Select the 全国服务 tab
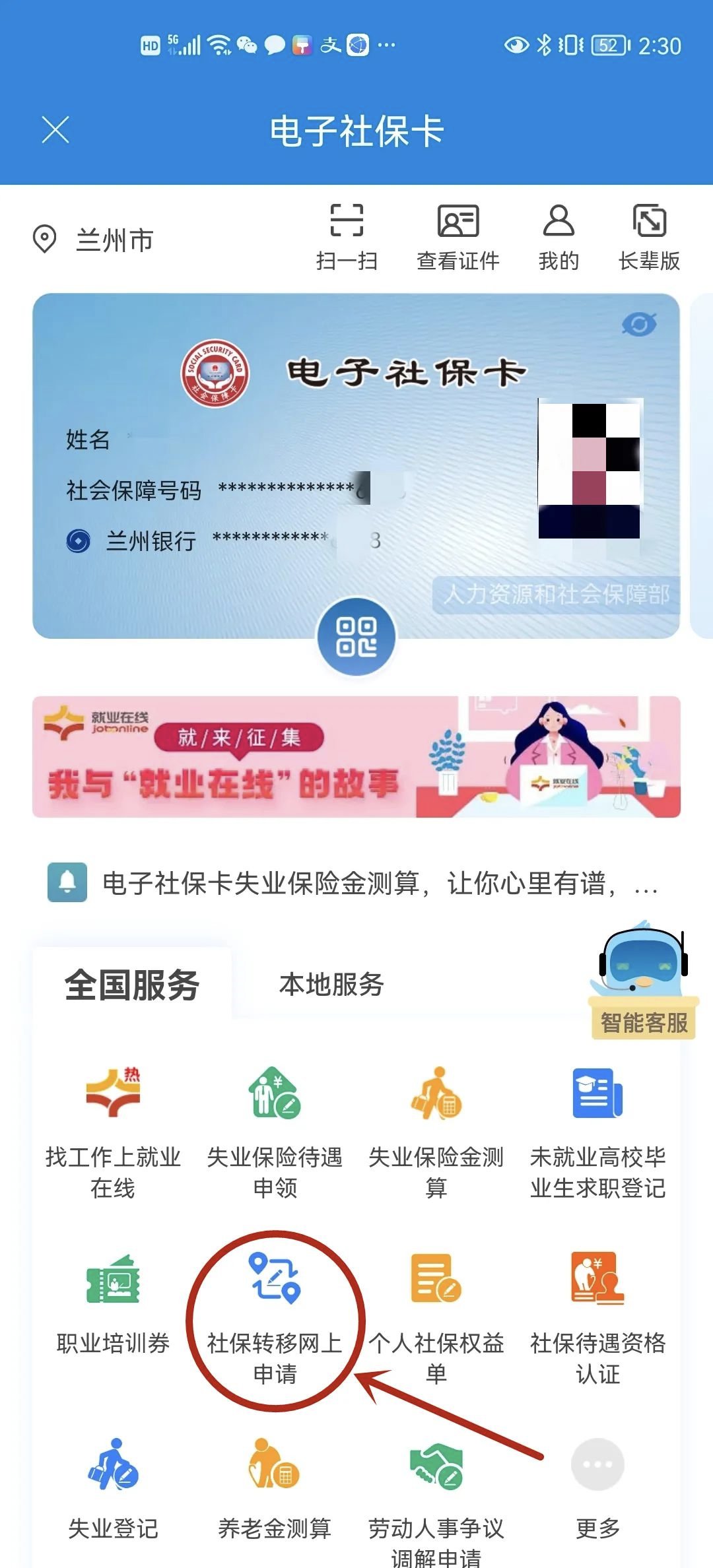Viewport: 713px width, 1568px height. (x=132, y=985)
